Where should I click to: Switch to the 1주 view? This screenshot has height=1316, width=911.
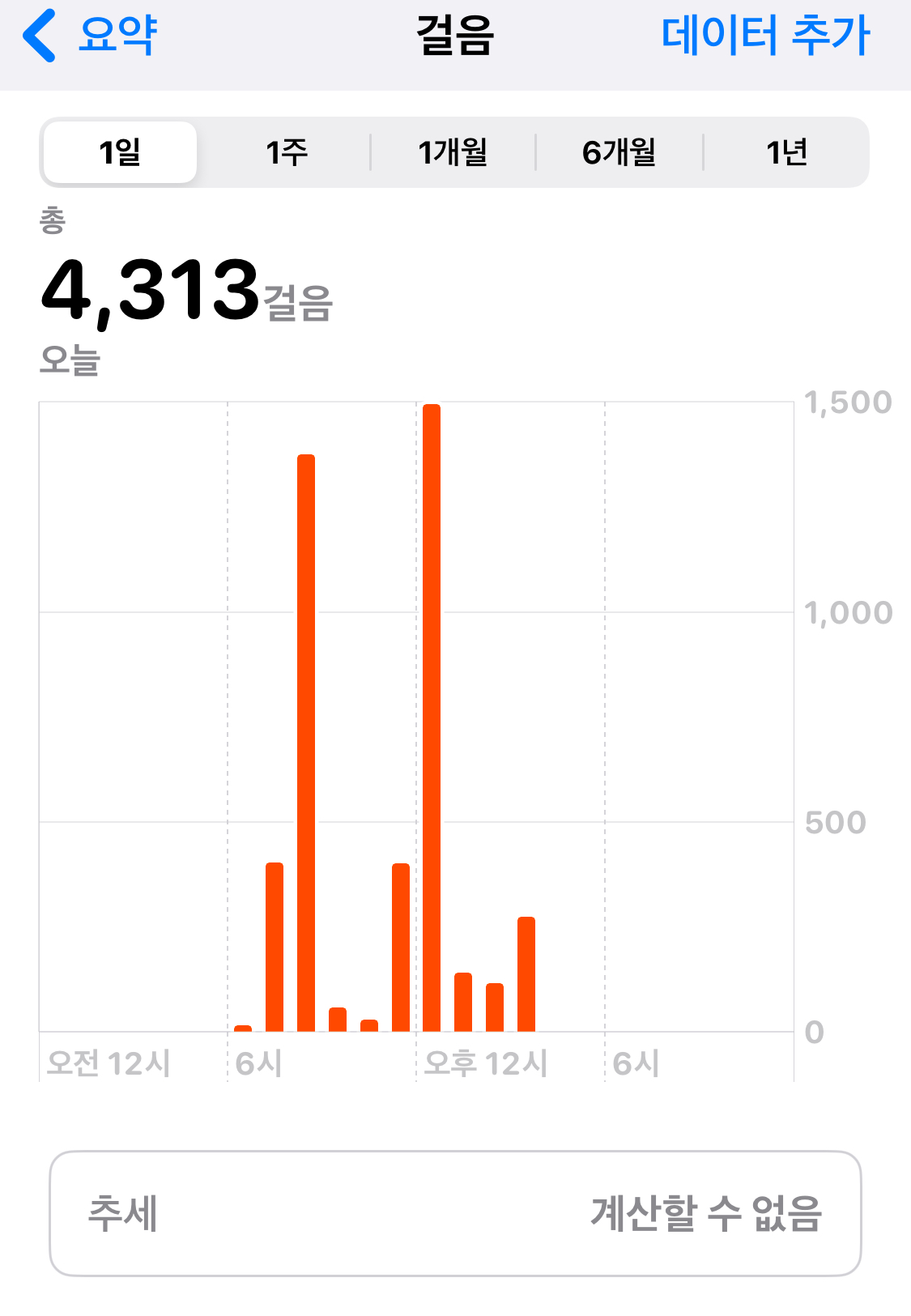pyautogui.click(x=286, y=152)
